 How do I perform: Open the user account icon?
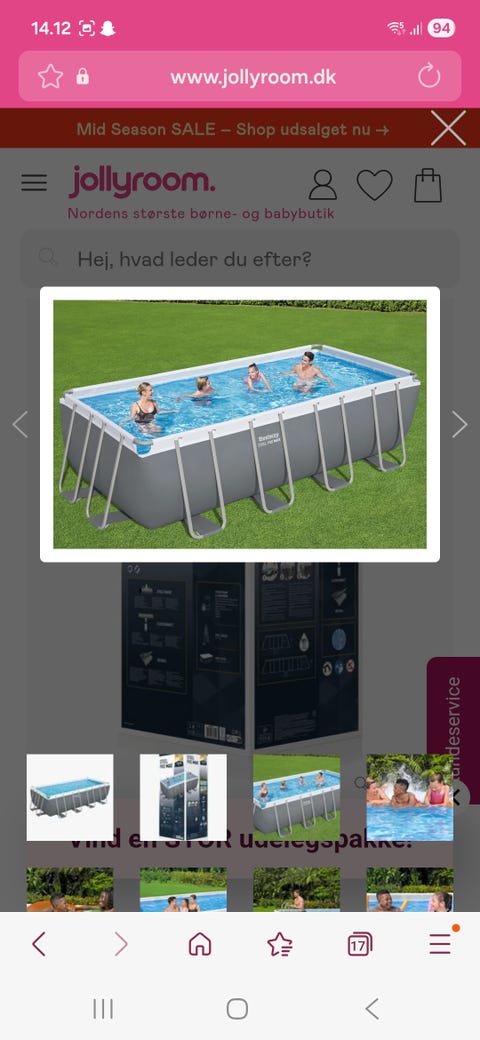pos(323,185)
